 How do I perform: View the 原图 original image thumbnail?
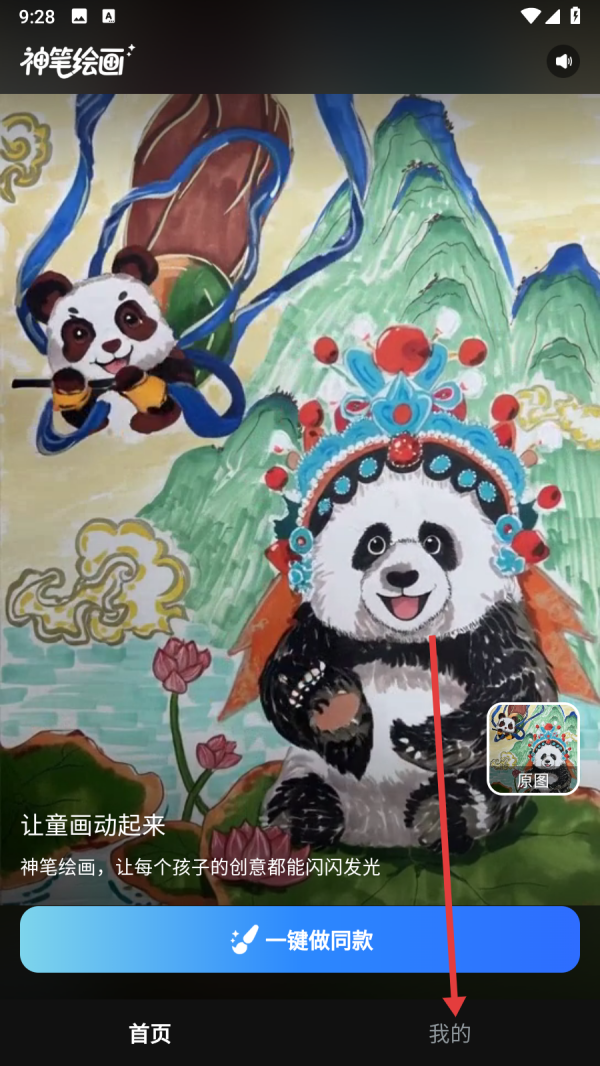tap(533, 749)
